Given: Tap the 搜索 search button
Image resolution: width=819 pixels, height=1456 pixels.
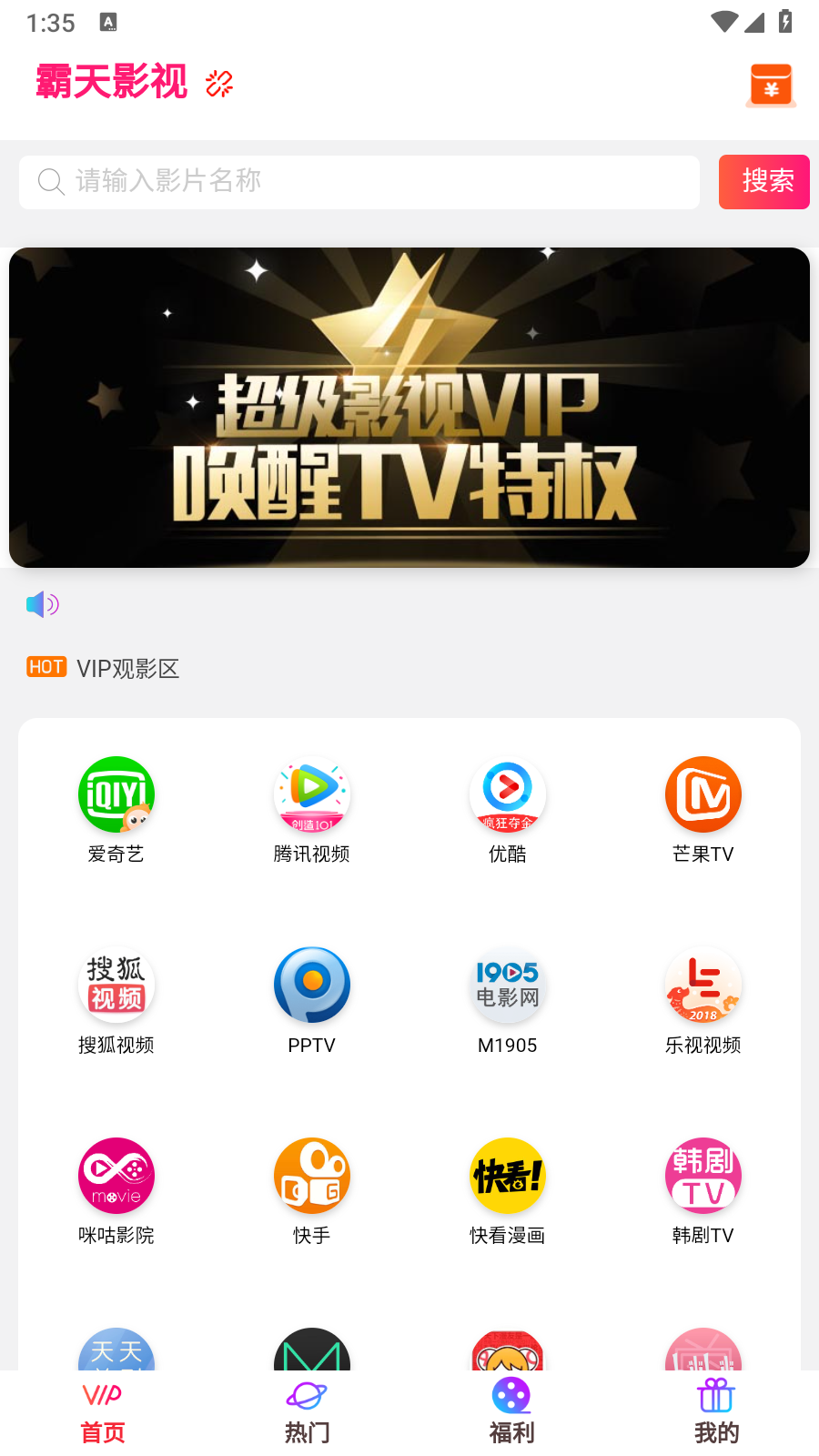Looking at the screenshot, I should point(763,182).
